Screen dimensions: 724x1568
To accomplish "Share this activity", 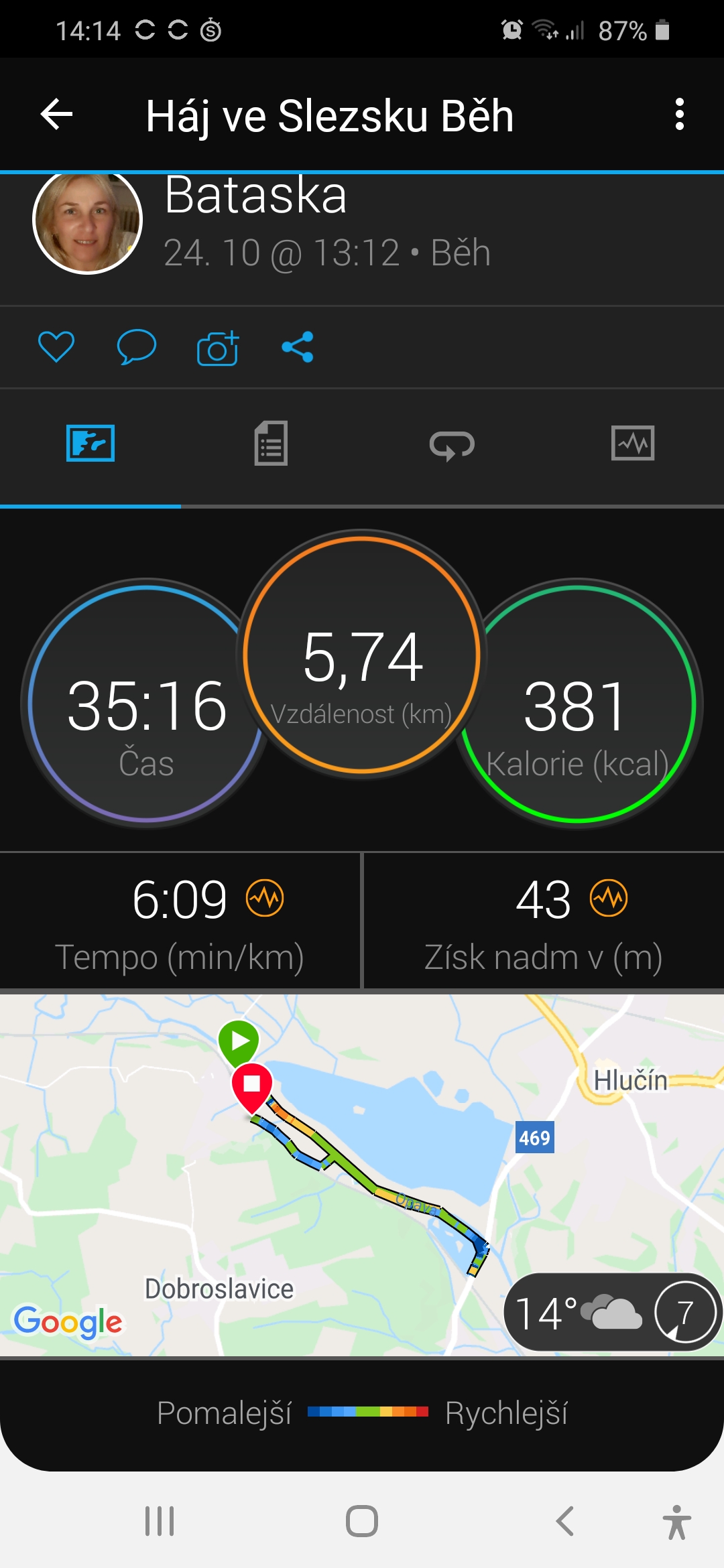I will (298, 347).
